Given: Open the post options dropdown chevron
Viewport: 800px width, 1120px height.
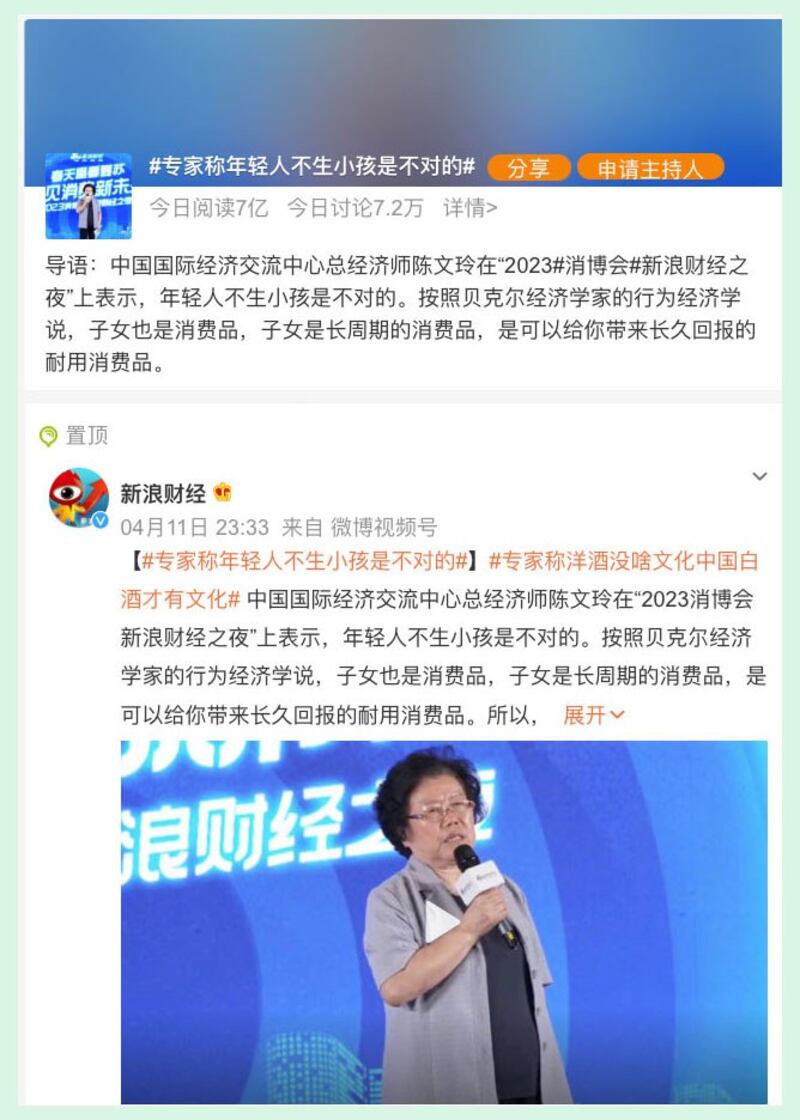Looking at the screenshot, I should pos(760,476).
